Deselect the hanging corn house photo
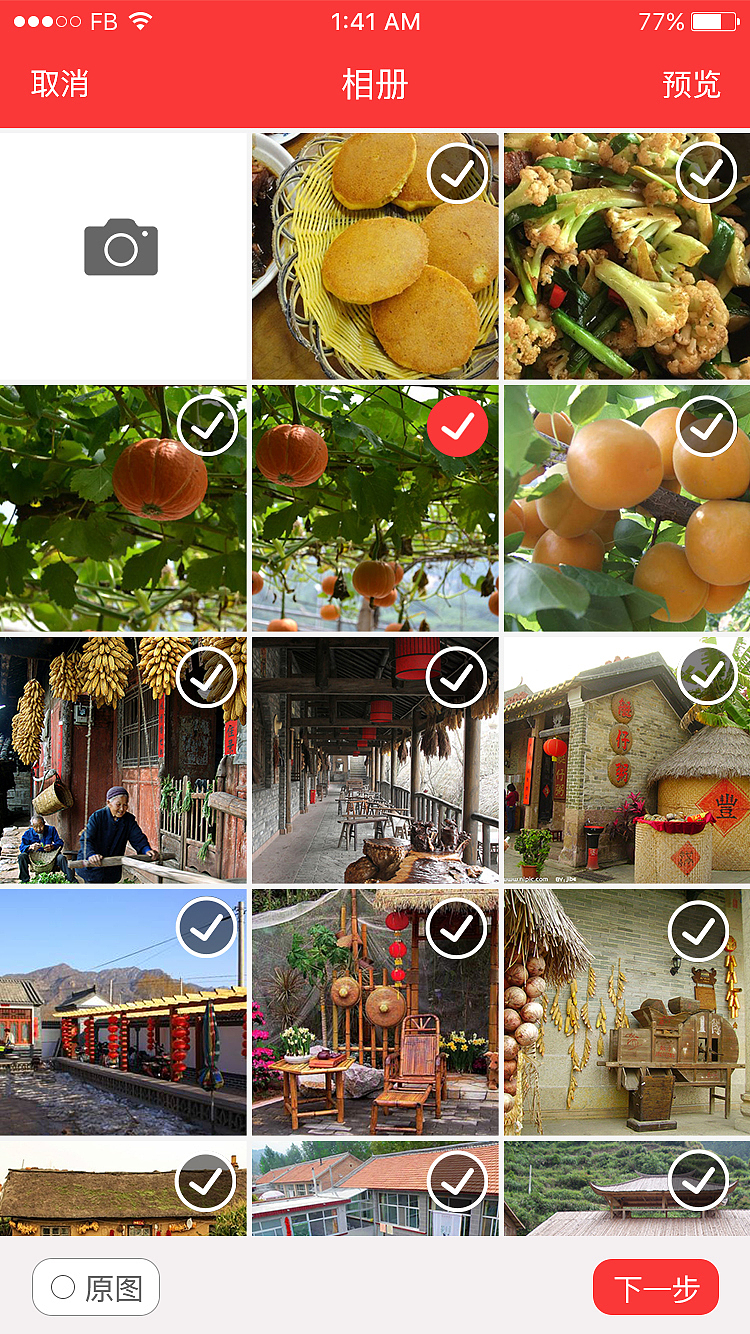 pos(206,676)
